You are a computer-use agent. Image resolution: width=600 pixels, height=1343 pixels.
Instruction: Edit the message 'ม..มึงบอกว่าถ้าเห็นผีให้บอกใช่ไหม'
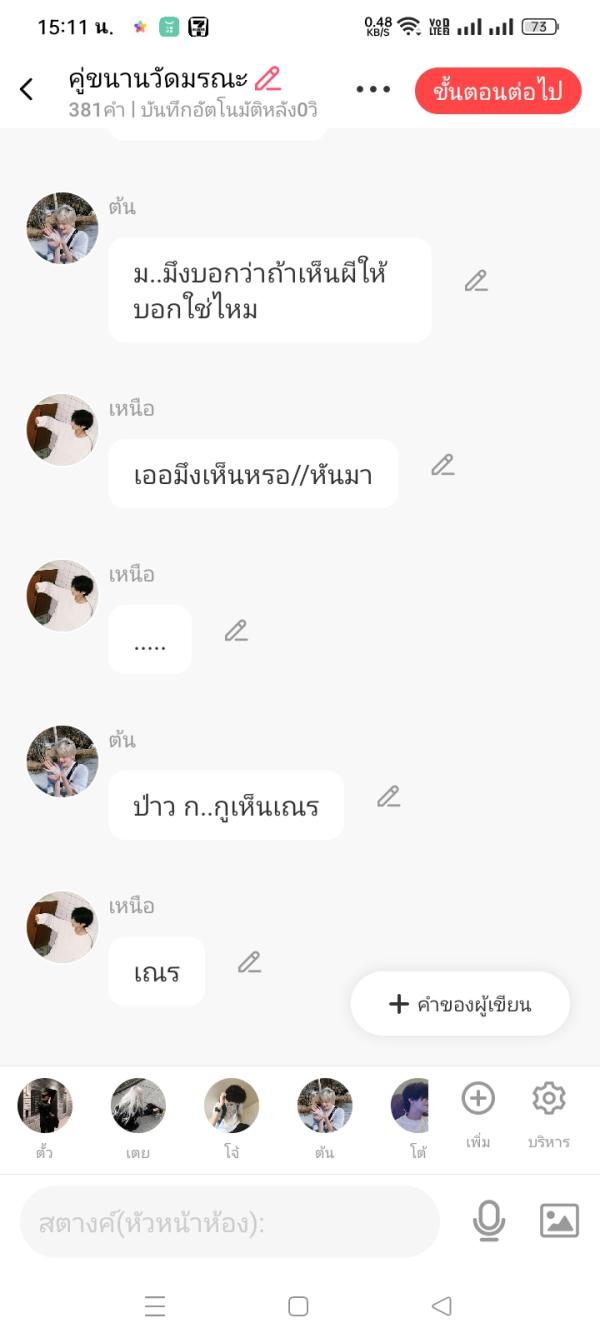(476, 281)
